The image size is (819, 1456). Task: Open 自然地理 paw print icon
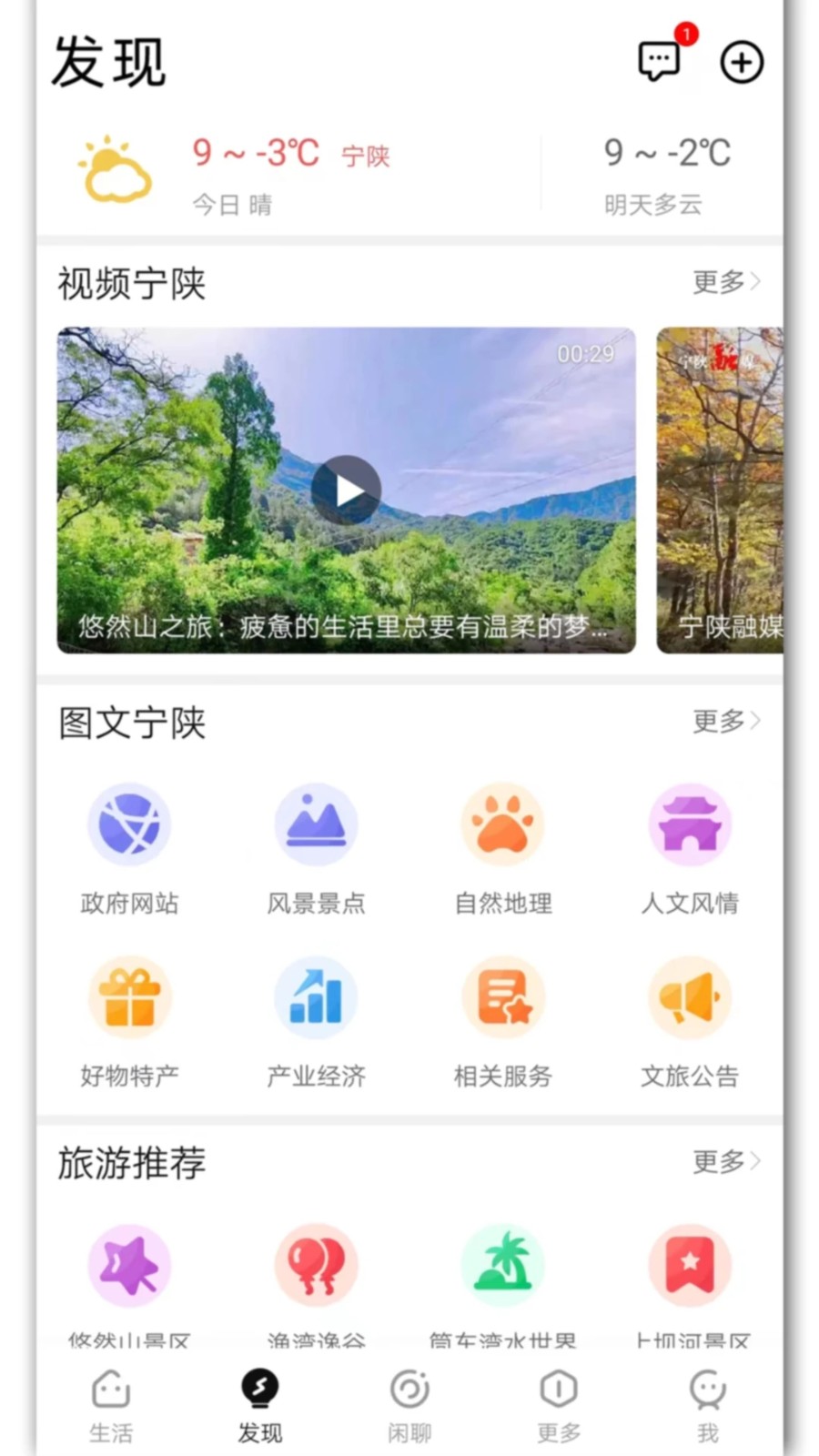[x=503, y=824]
